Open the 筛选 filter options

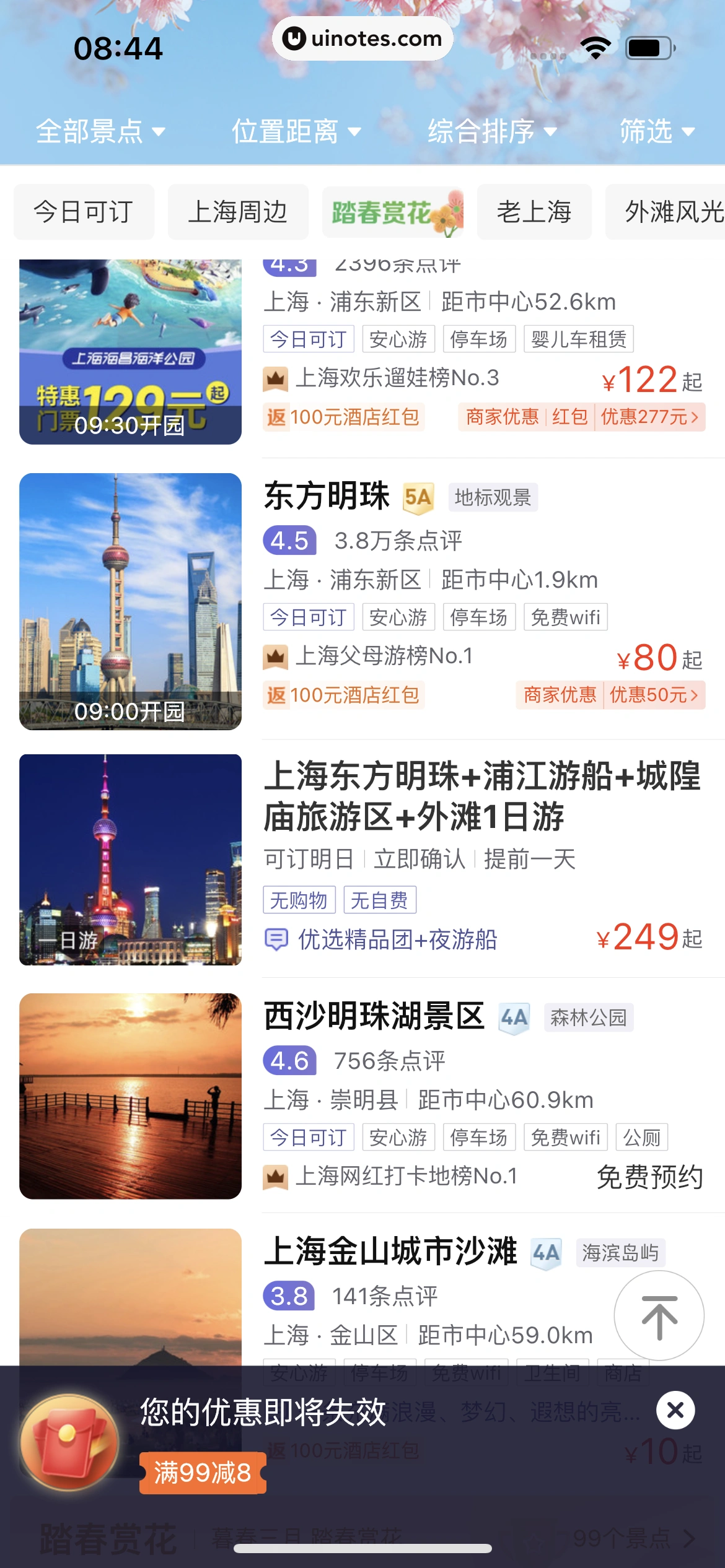[x=657, y=131]
